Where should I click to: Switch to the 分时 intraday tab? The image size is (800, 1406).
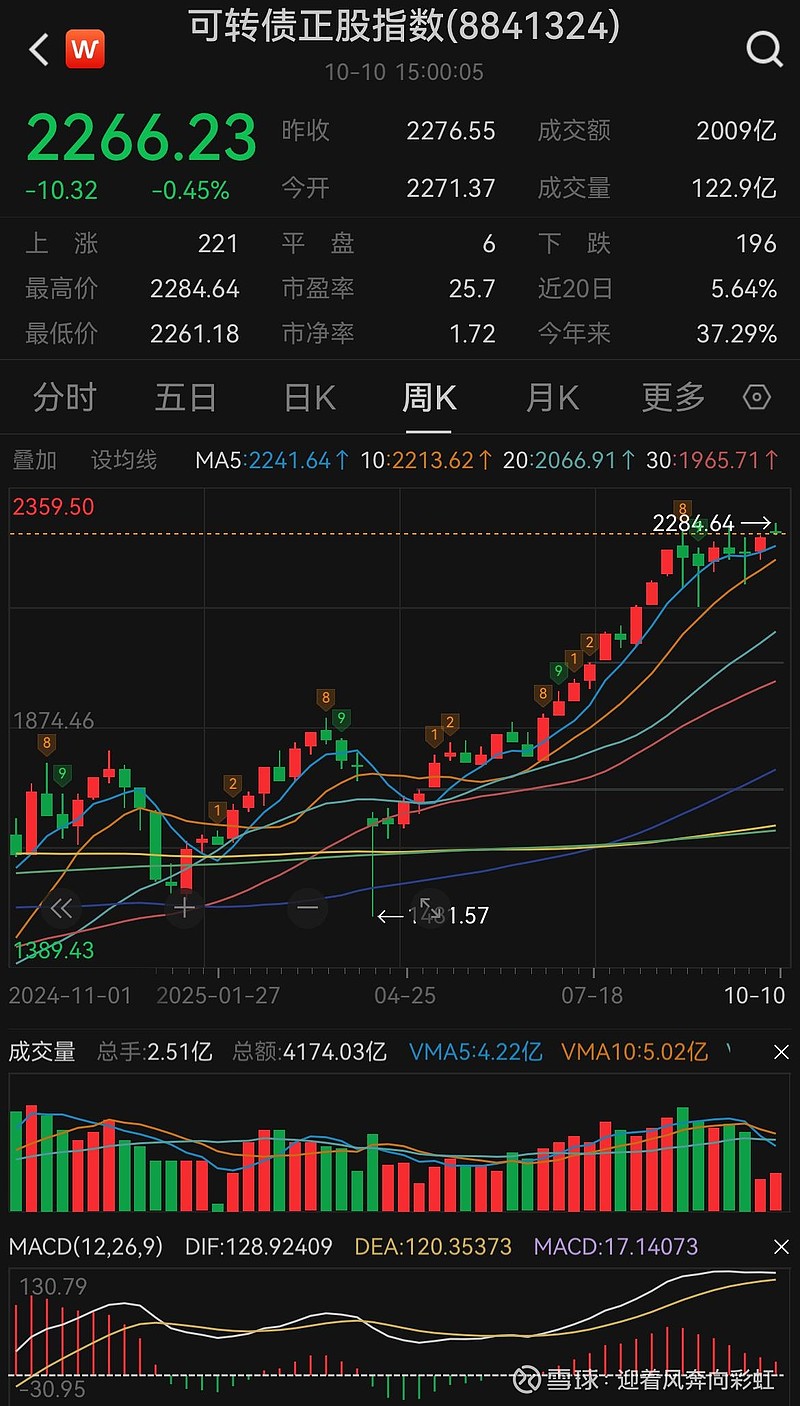click(x=64, y=397)
